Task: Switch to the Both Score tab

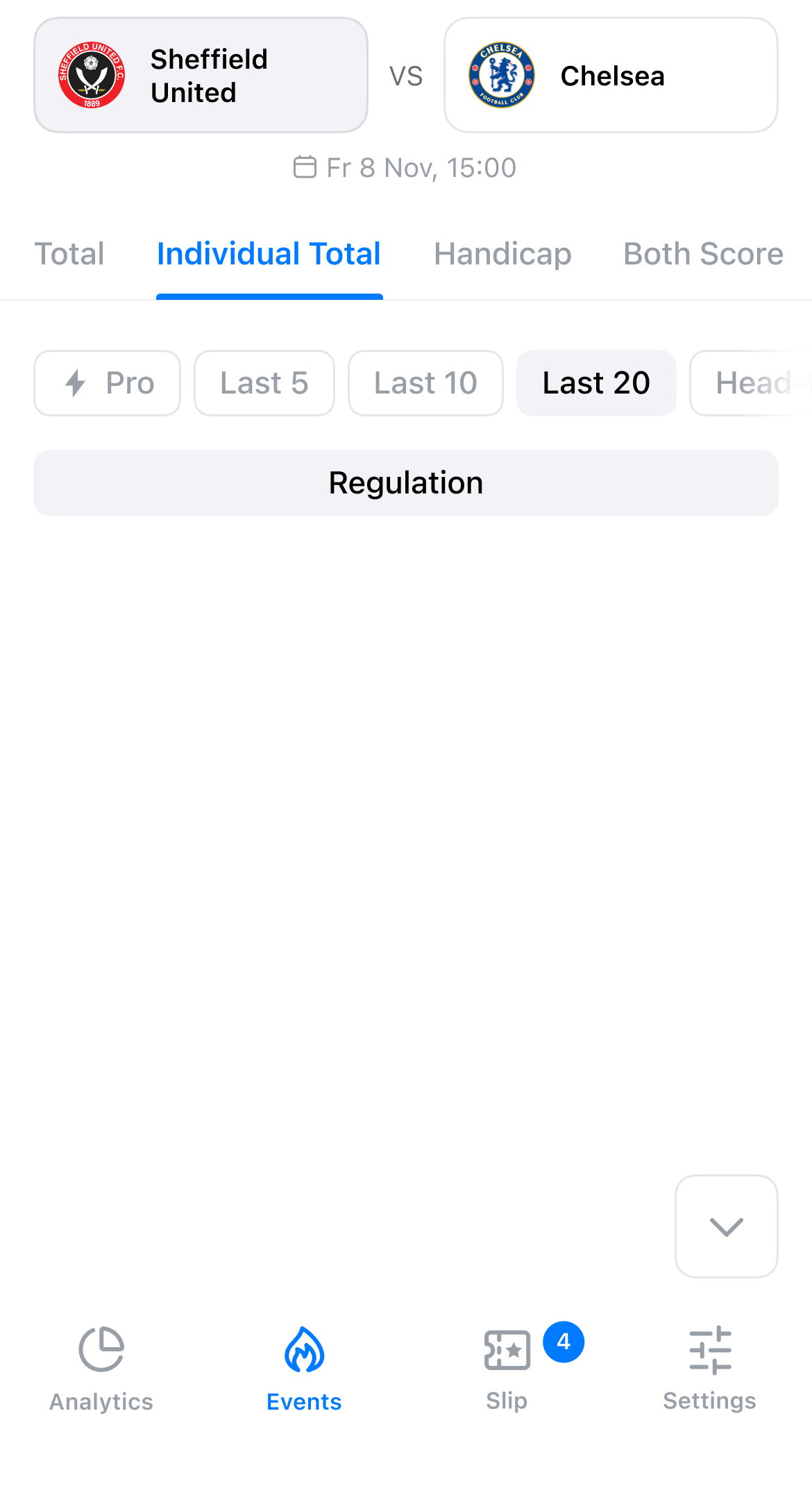Action: click(x=703, y=254)
